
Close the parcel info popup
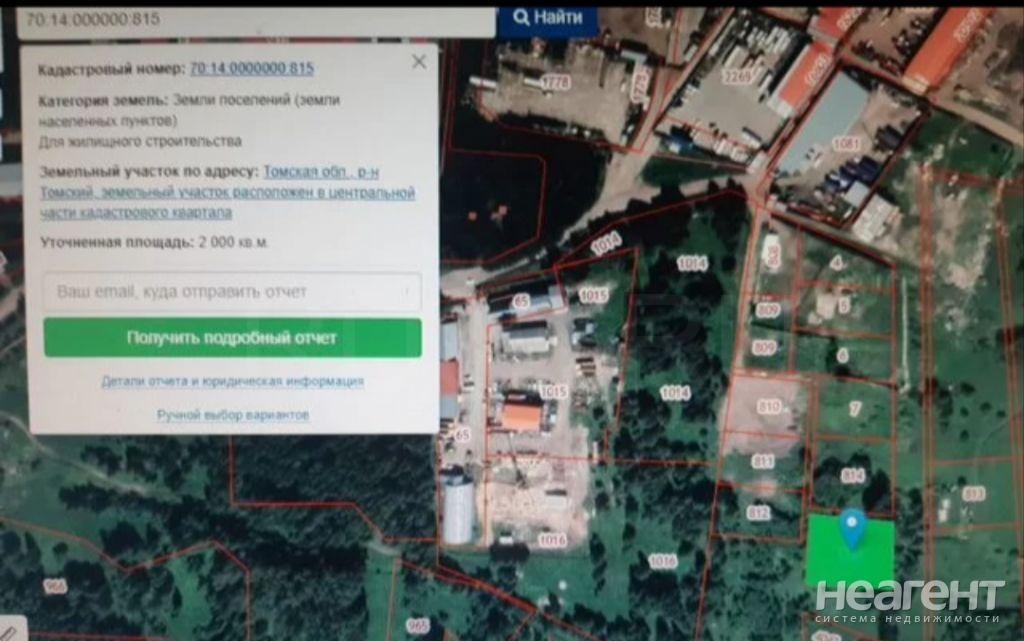(x=419, y=62)
